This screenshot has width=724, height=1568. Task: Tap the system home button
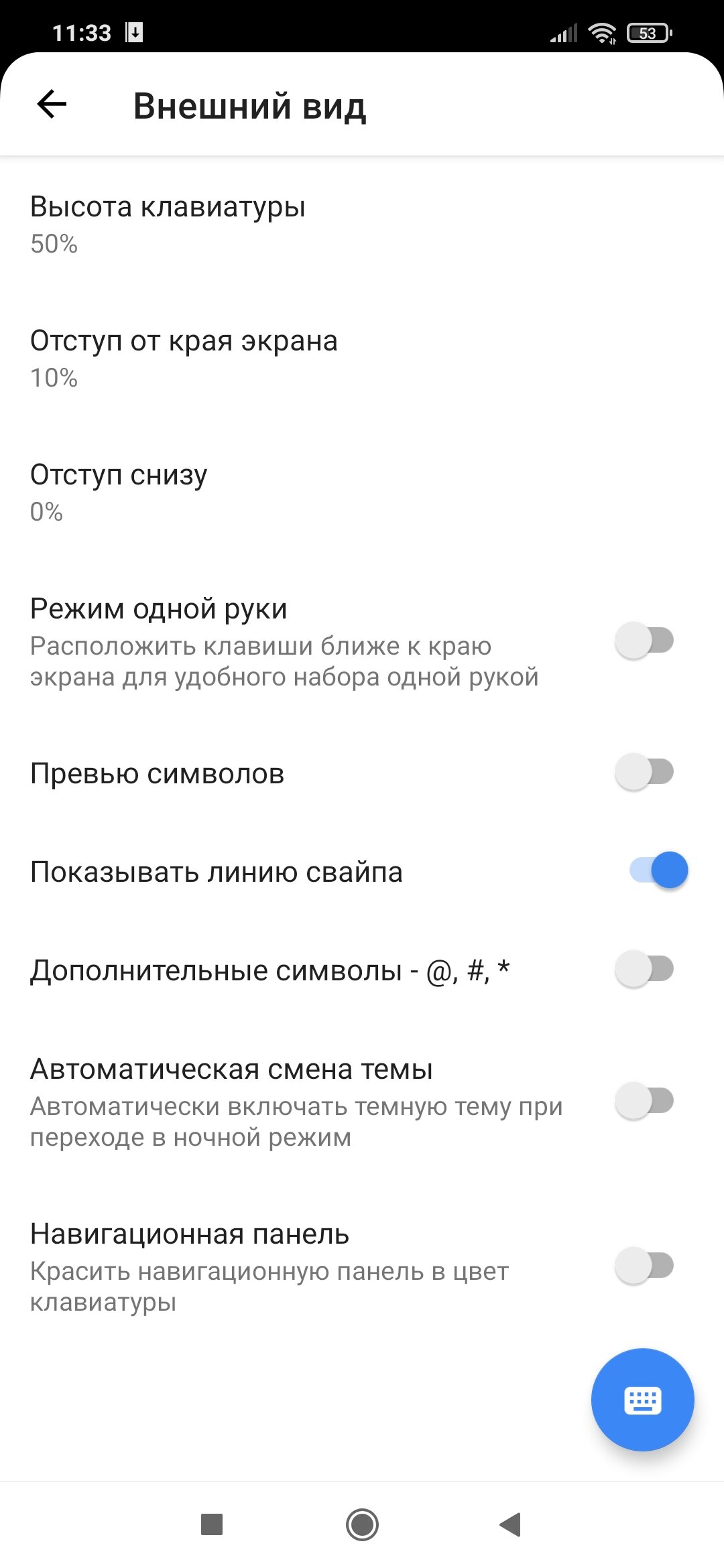362,1525
